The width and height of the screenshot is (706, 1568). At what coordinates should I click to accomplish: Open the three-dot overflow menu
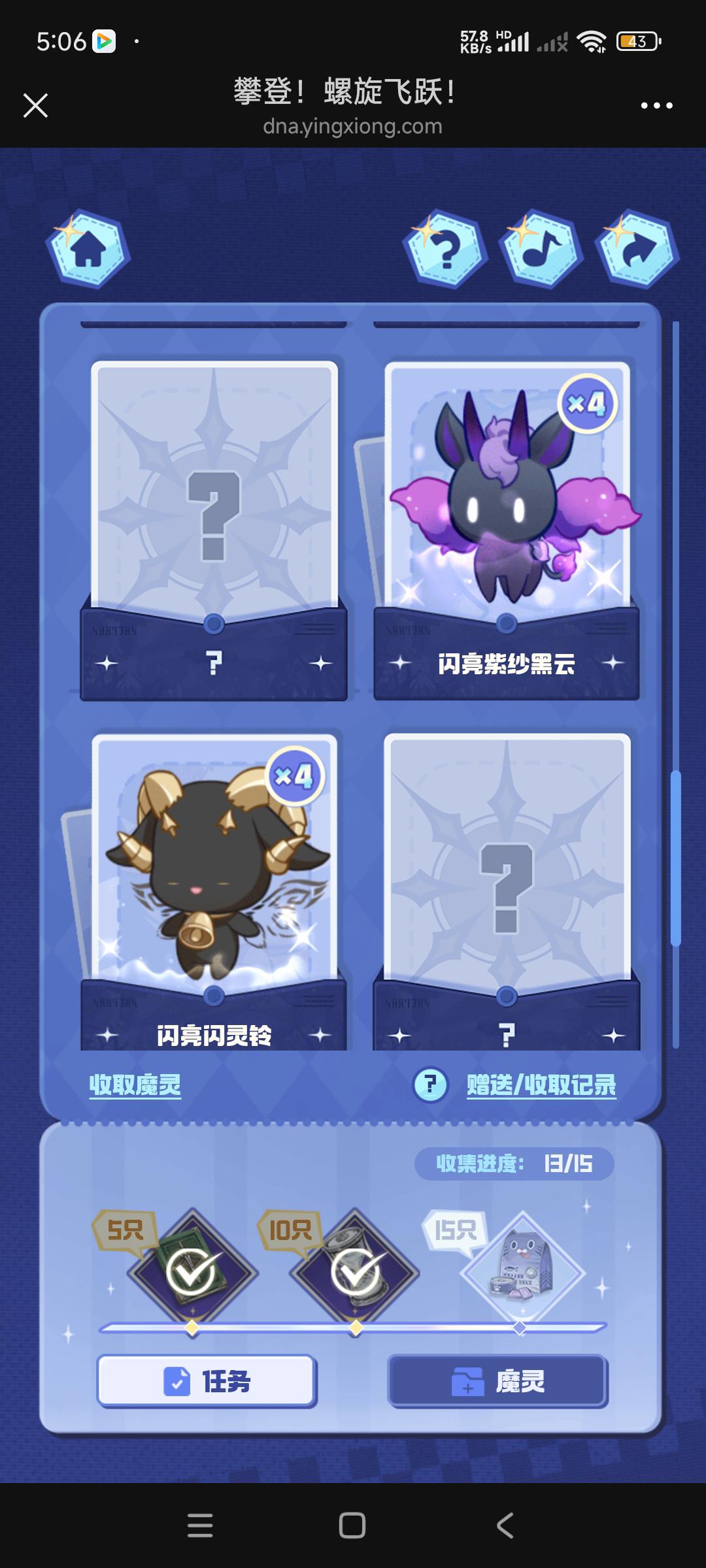[x=656, y=105]
